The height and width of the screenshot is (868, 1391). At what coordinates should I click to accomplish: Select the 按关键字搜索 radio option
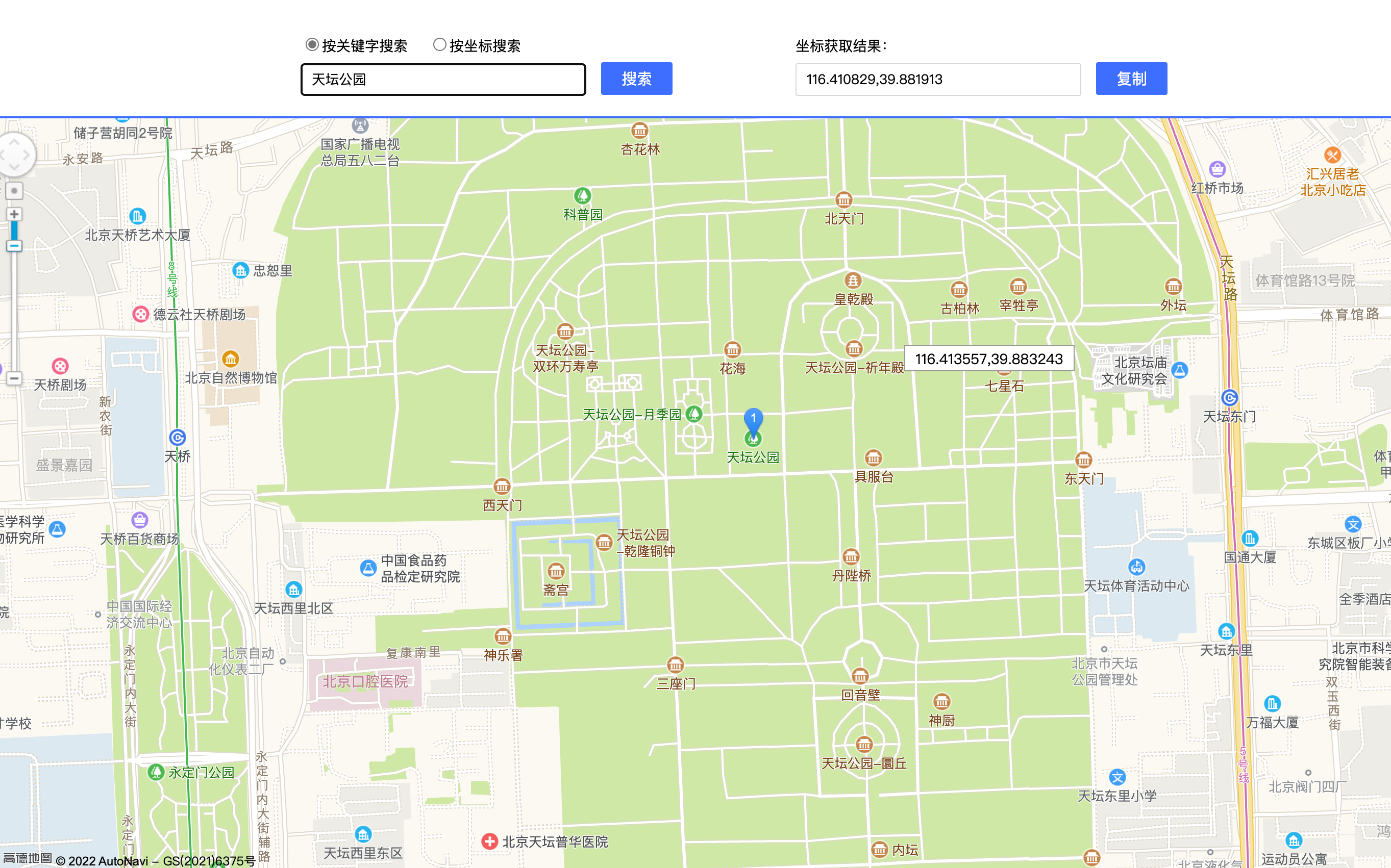312,45
